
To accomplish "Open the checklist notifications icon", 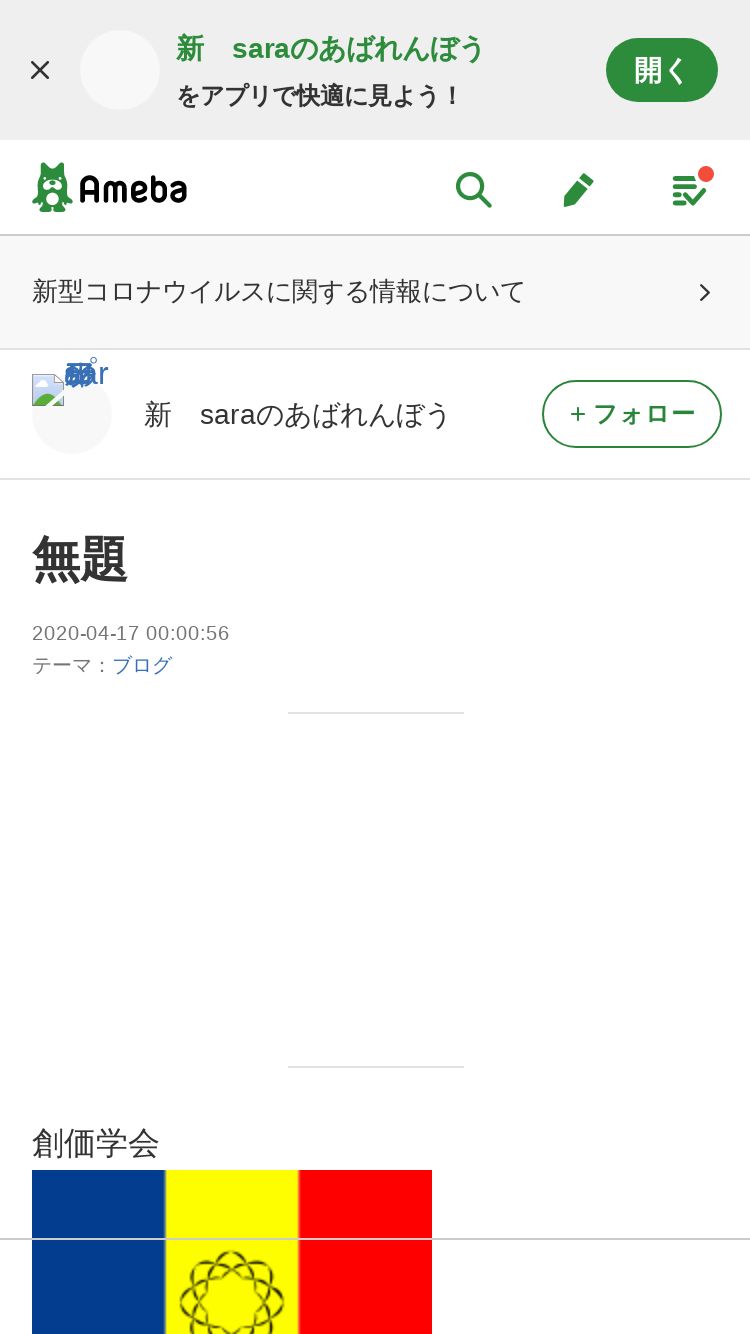I will coord(689,189).
